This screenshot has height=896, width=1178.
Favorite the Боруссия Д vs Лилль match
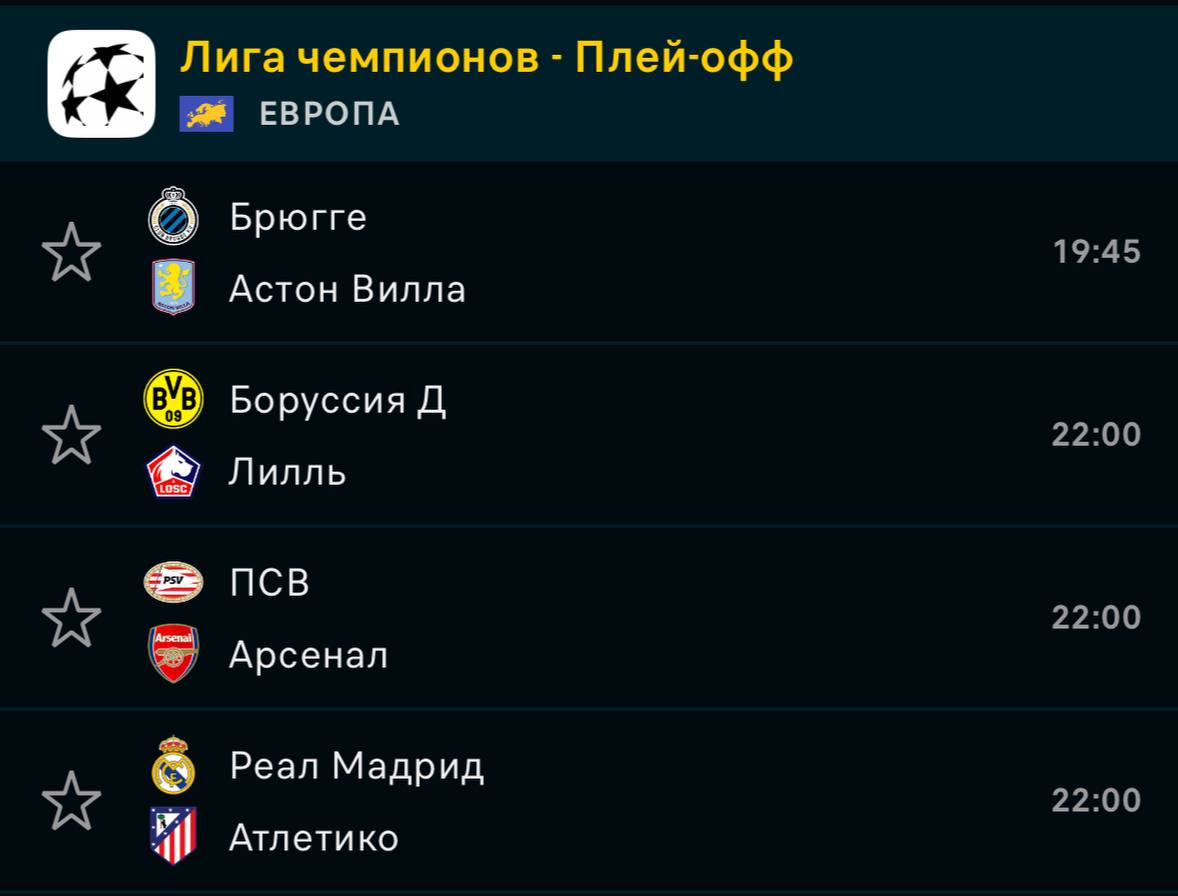click(71, 435)
